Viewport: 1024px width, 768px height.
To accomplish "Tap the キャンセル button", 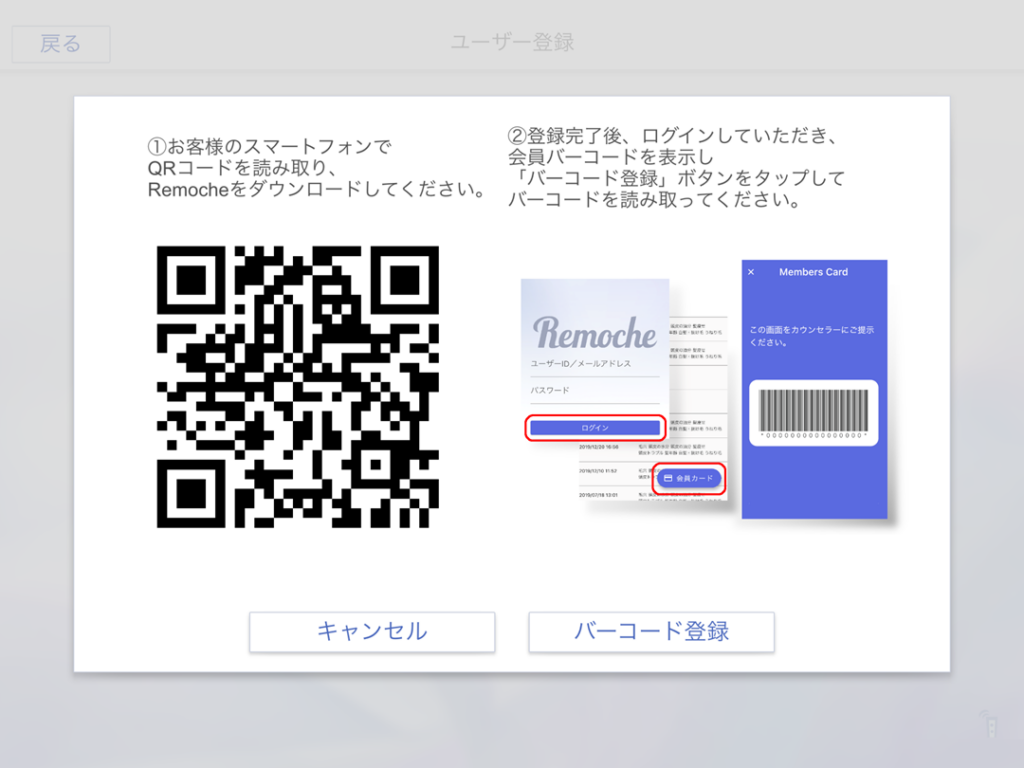I will 372,632.
